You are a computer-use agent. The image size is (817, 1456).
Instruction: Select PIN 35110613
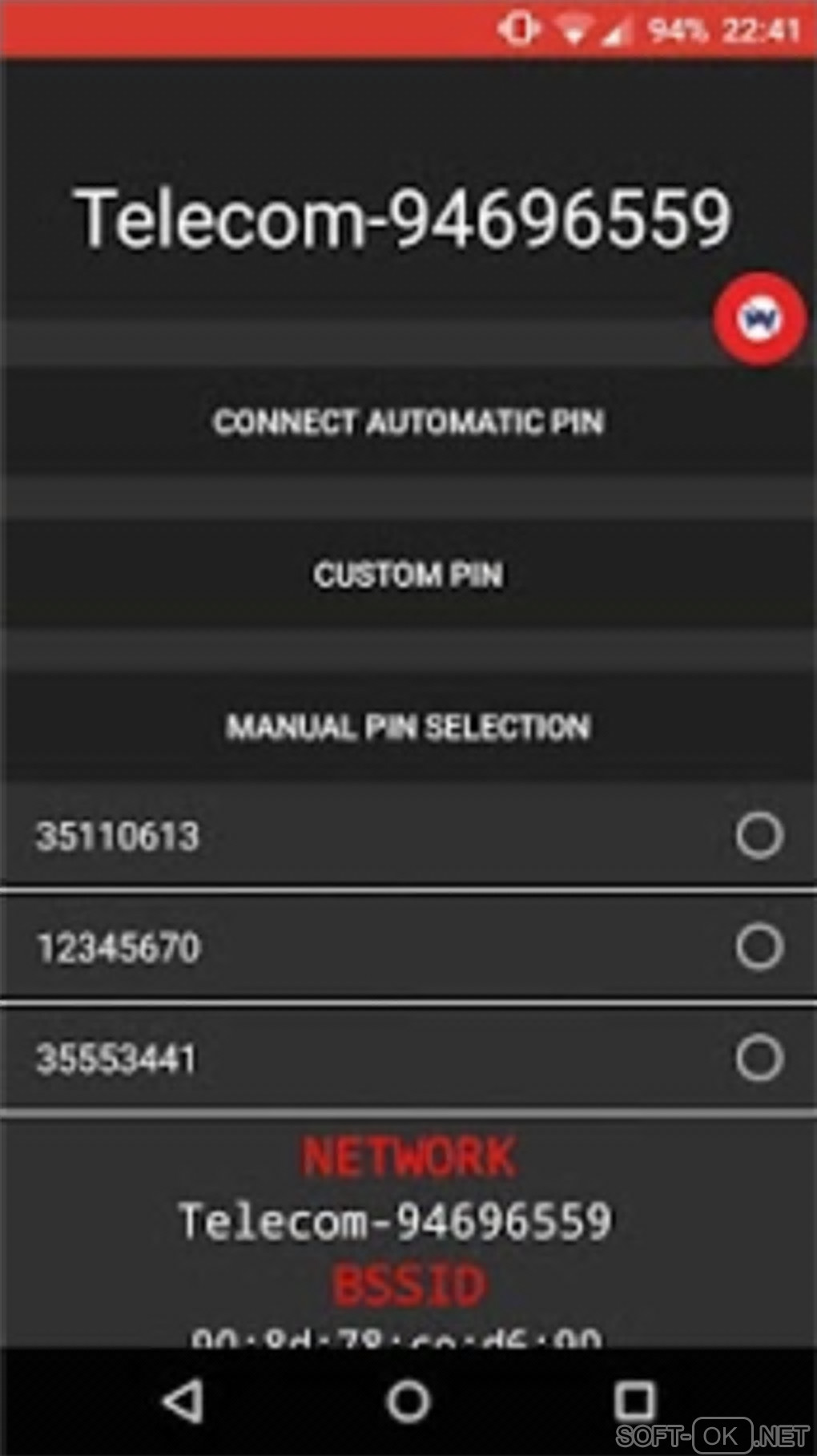[x=759, y=836]
